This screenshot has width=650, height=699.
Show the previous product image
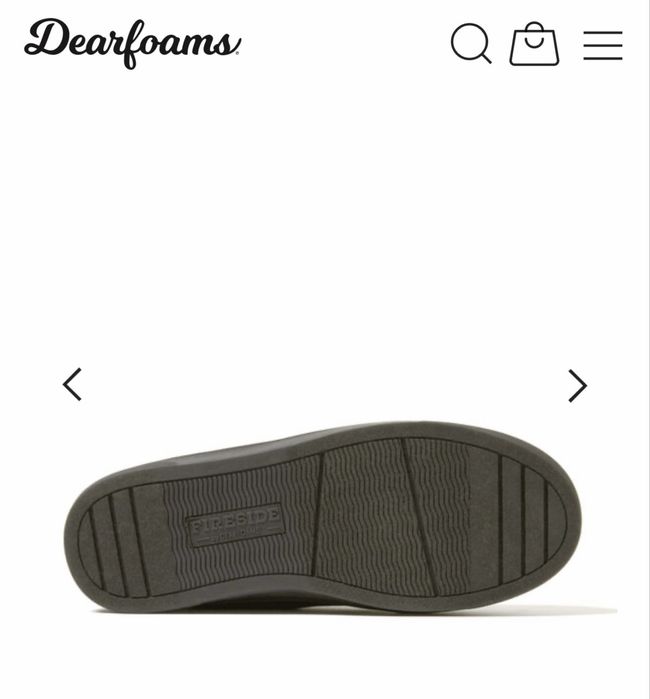72,384
